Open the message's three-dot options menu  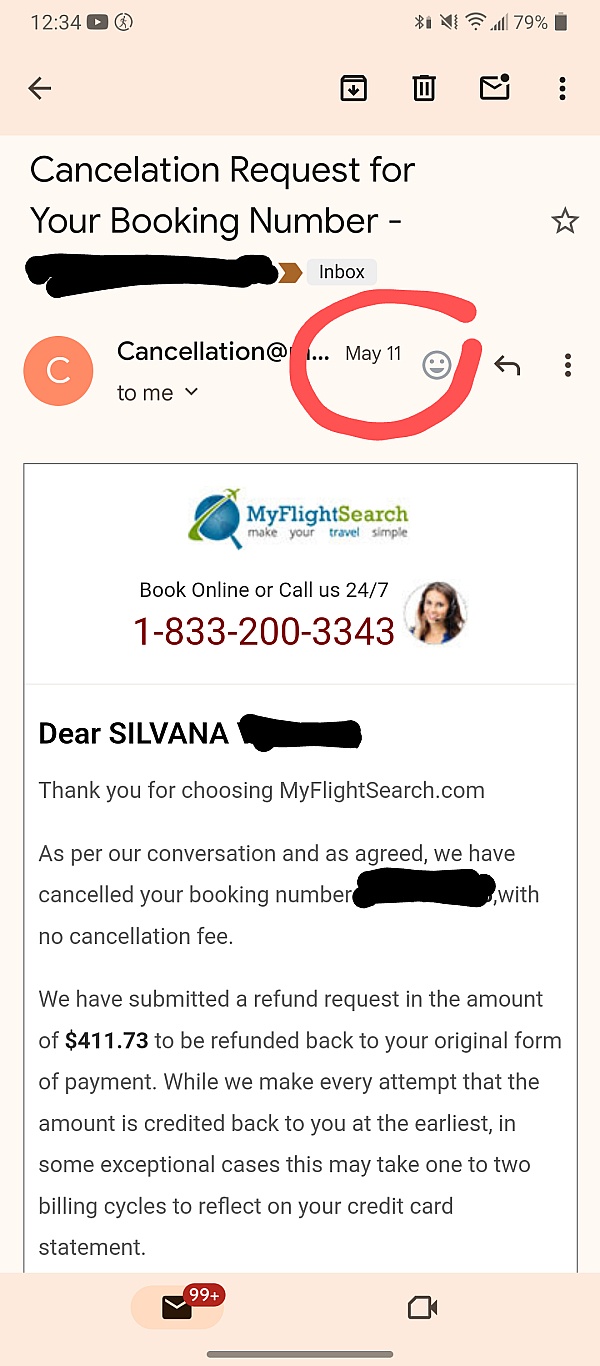point(568,366)
